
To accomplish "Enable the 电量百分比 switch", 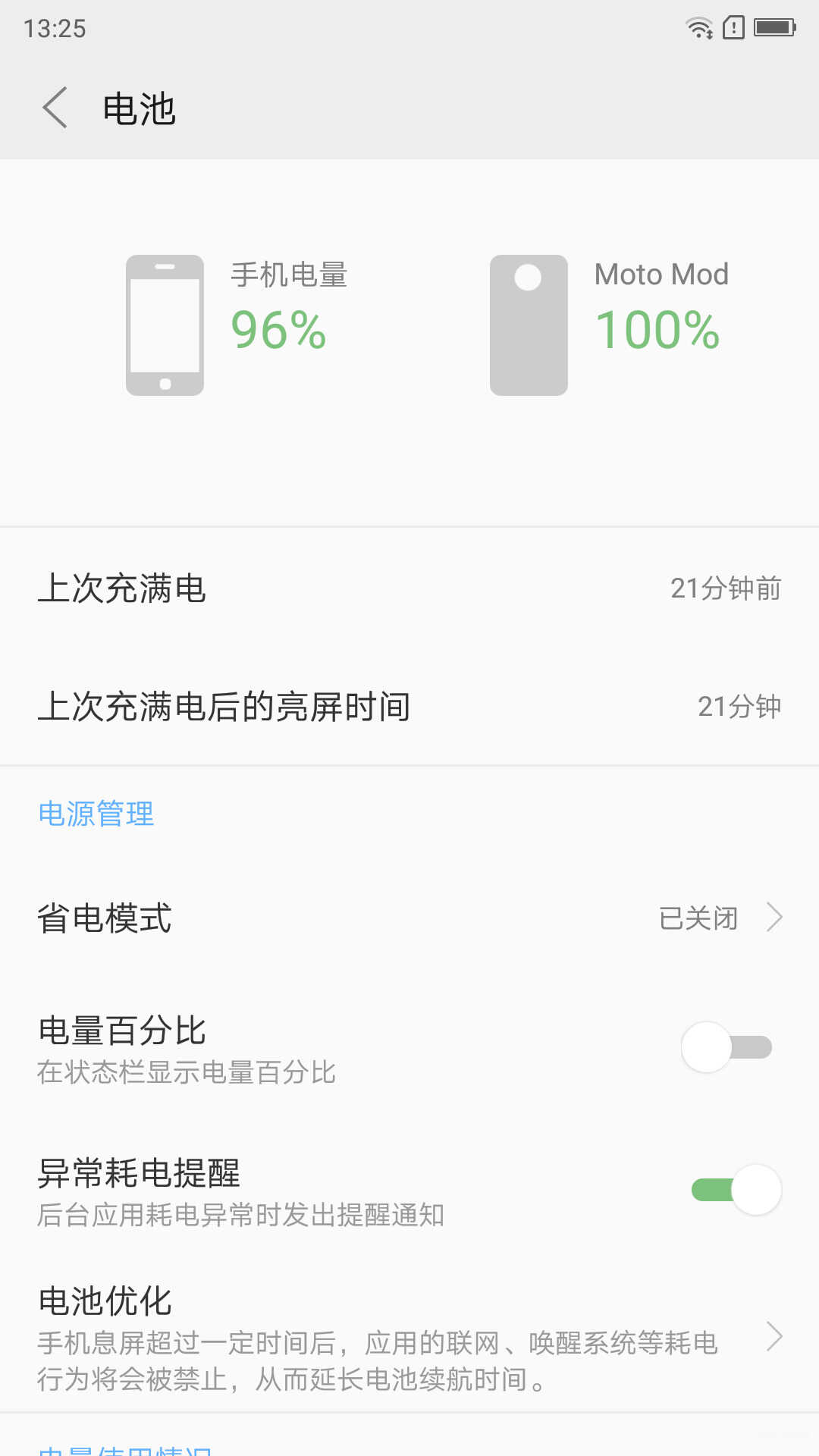I will [x=726, y=1047].
